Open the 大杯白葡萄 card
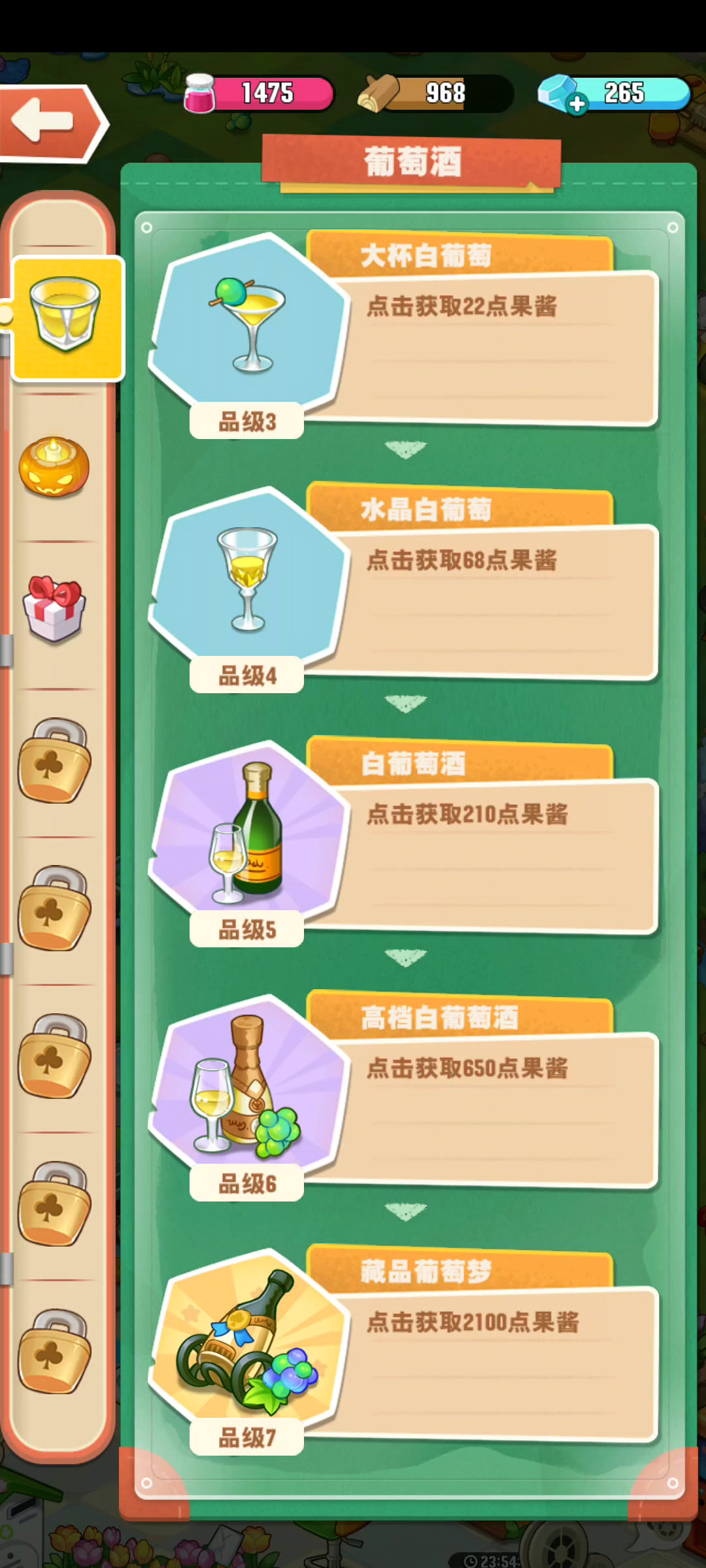 tap(404, 333)
